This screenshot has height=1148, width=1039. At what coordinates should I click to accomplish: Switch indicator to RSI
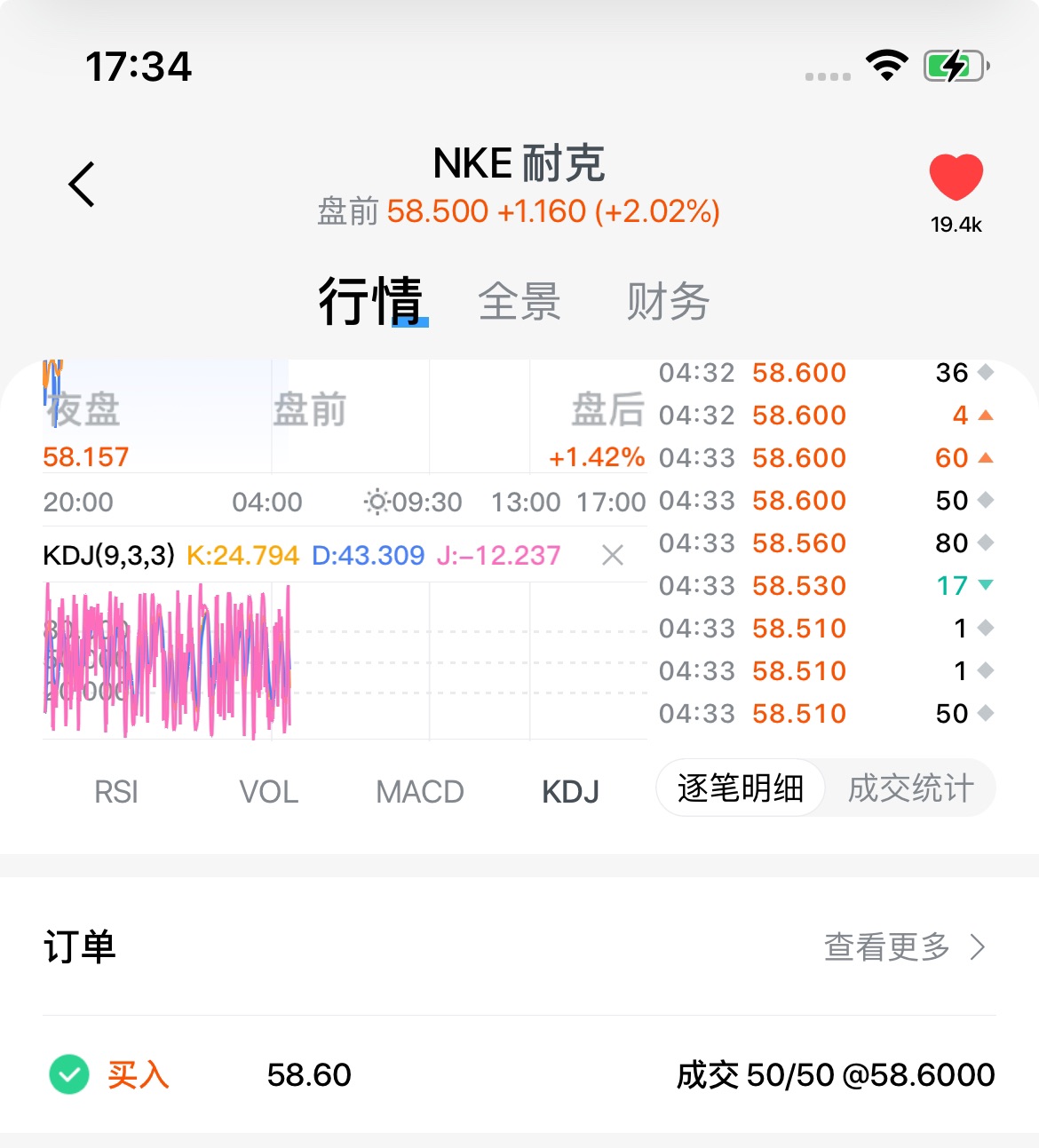(x=116, y=791)
